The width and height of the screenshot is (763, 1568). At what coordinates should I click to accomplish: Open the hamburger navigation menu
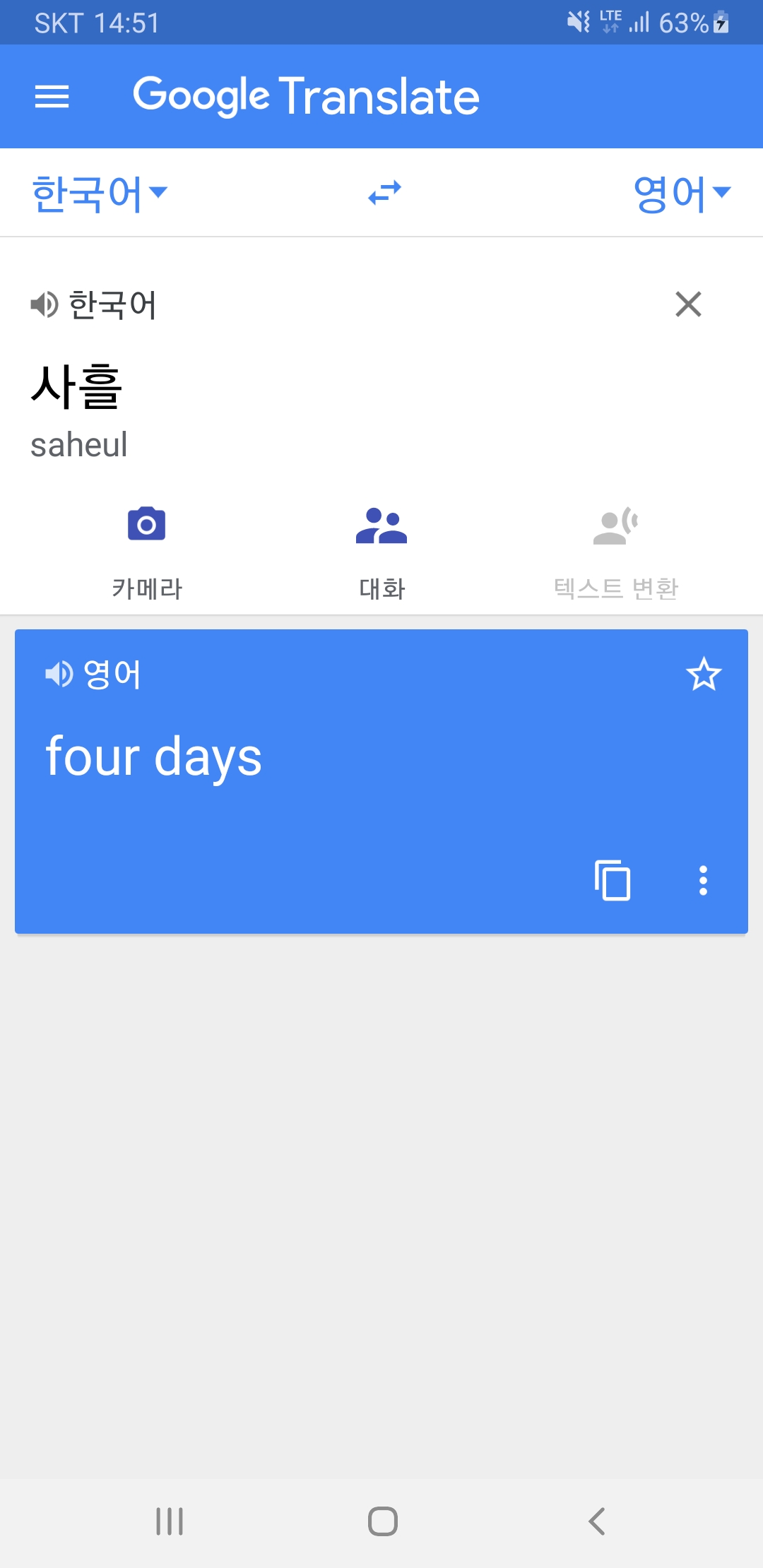point(52,97)
